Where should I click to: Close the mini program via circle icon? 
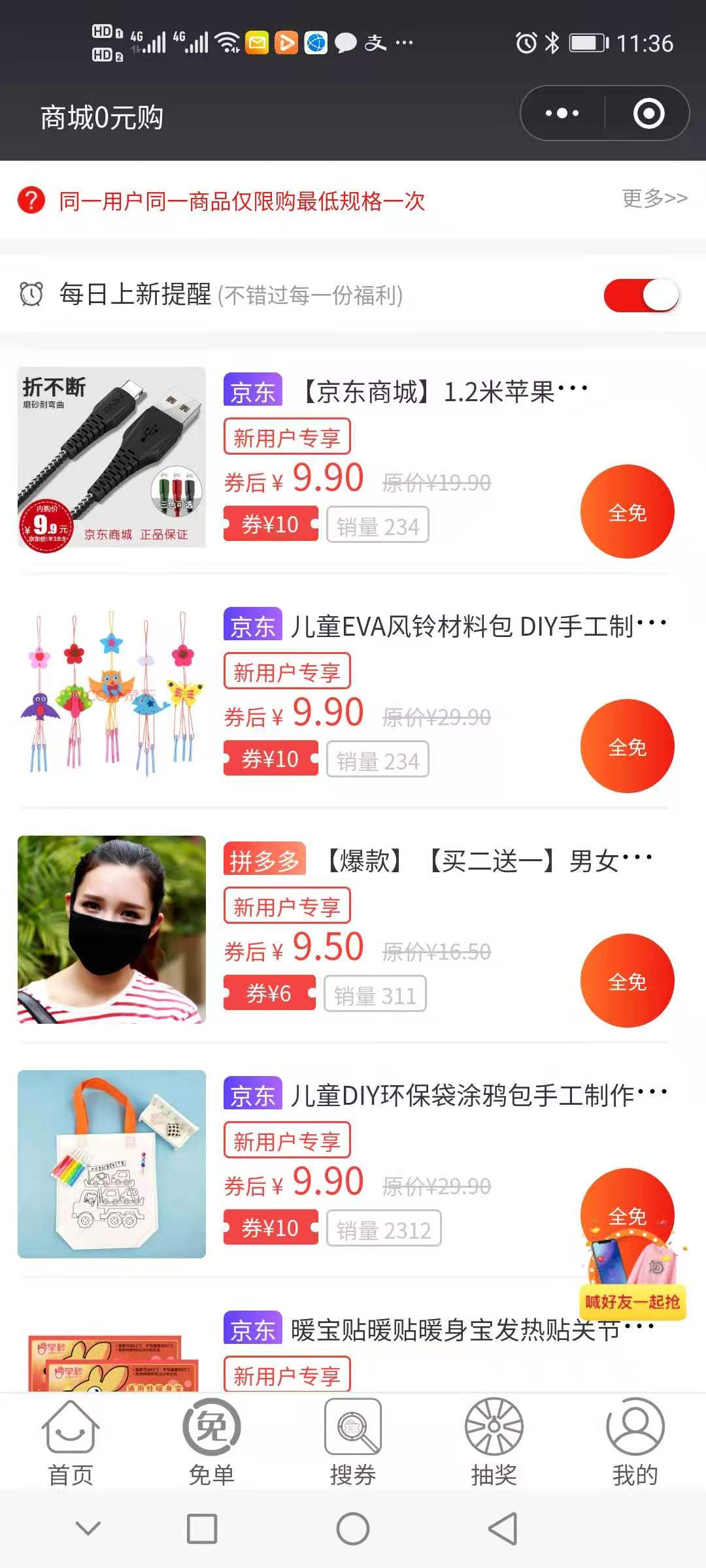648,114
